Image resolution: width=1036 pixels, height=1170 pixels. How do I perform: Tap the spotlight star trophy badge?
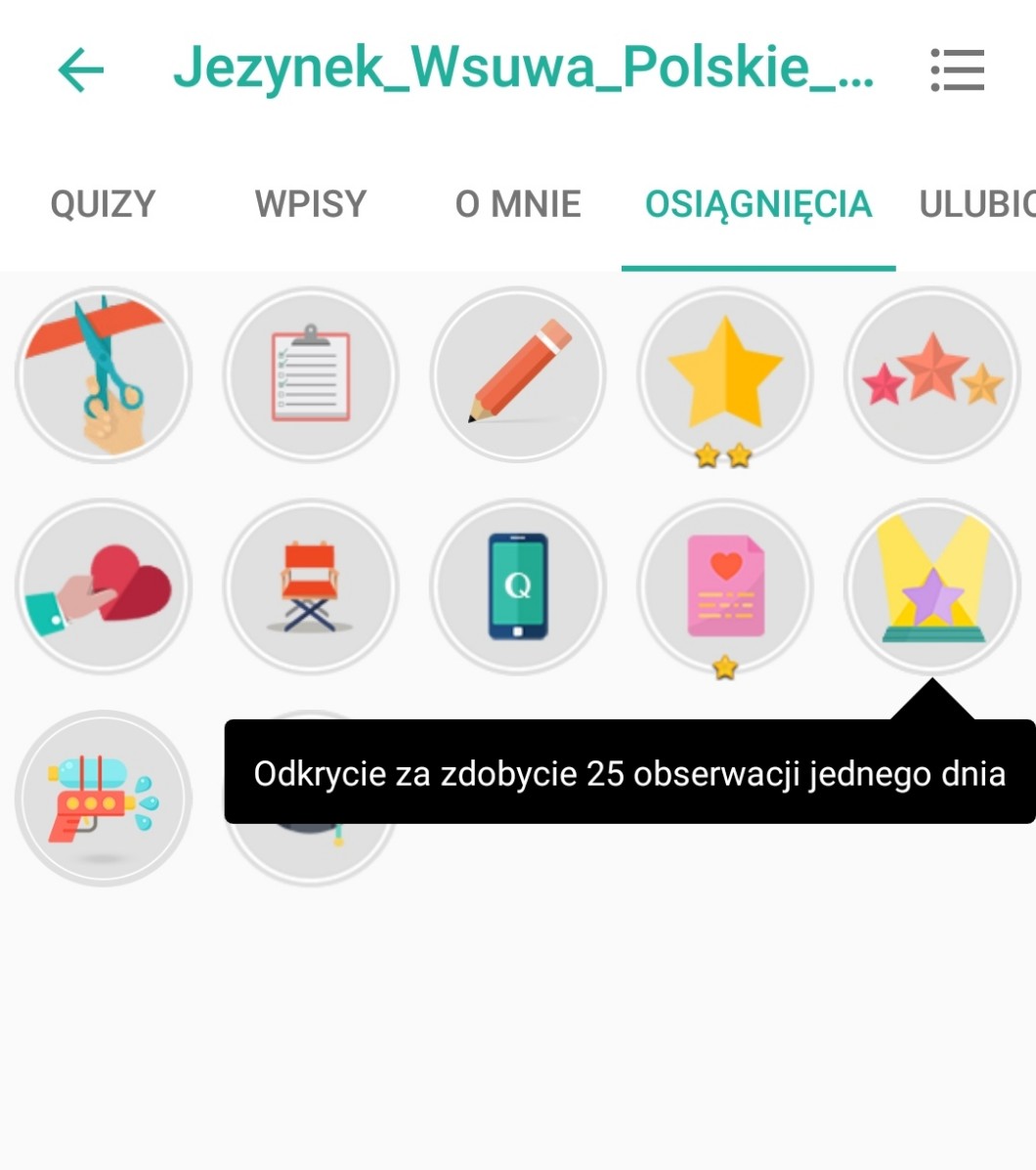[x=931, y=586]
